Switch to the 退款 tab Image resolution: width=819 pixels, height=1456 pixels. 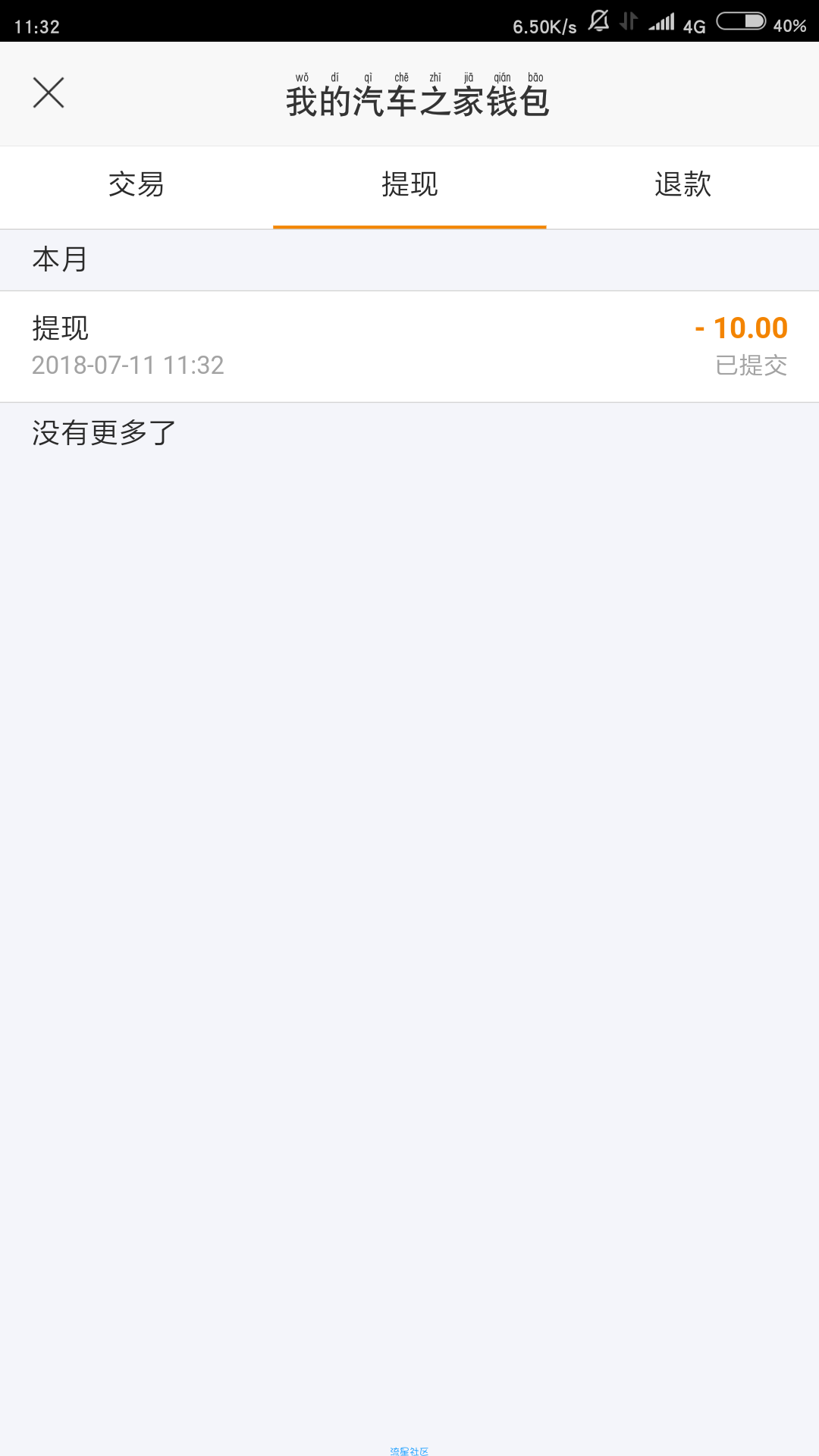(682, 185)
